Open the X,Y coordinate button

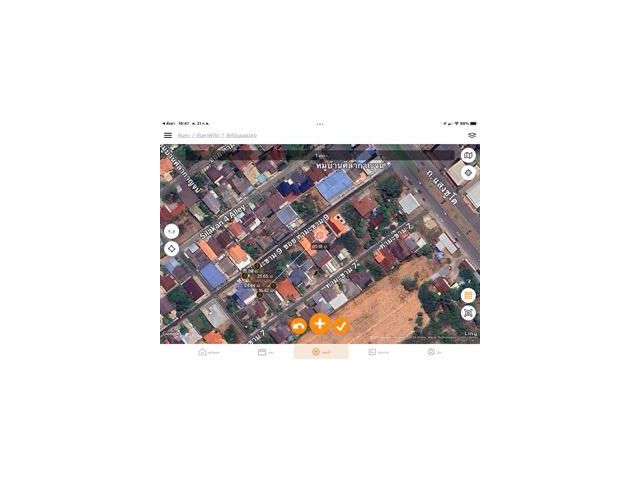[171, 230]
